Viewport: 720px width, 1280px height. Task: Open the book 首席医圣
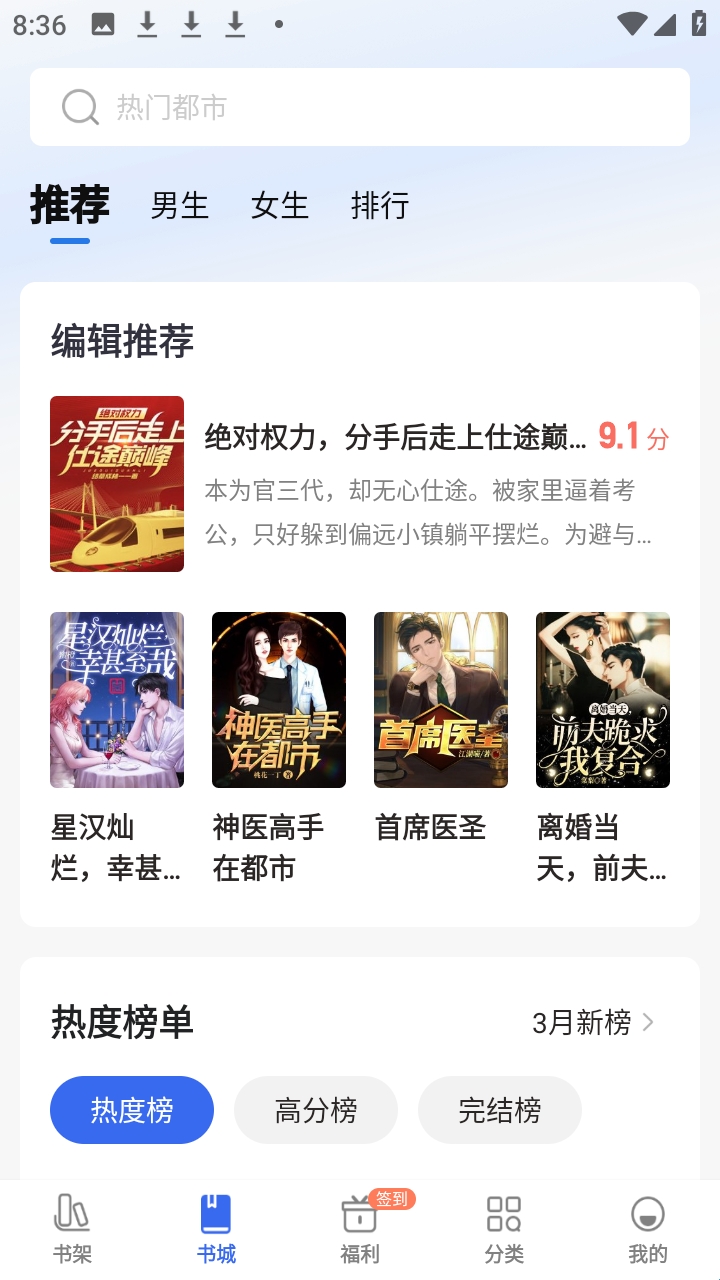[x=441, y=700]
